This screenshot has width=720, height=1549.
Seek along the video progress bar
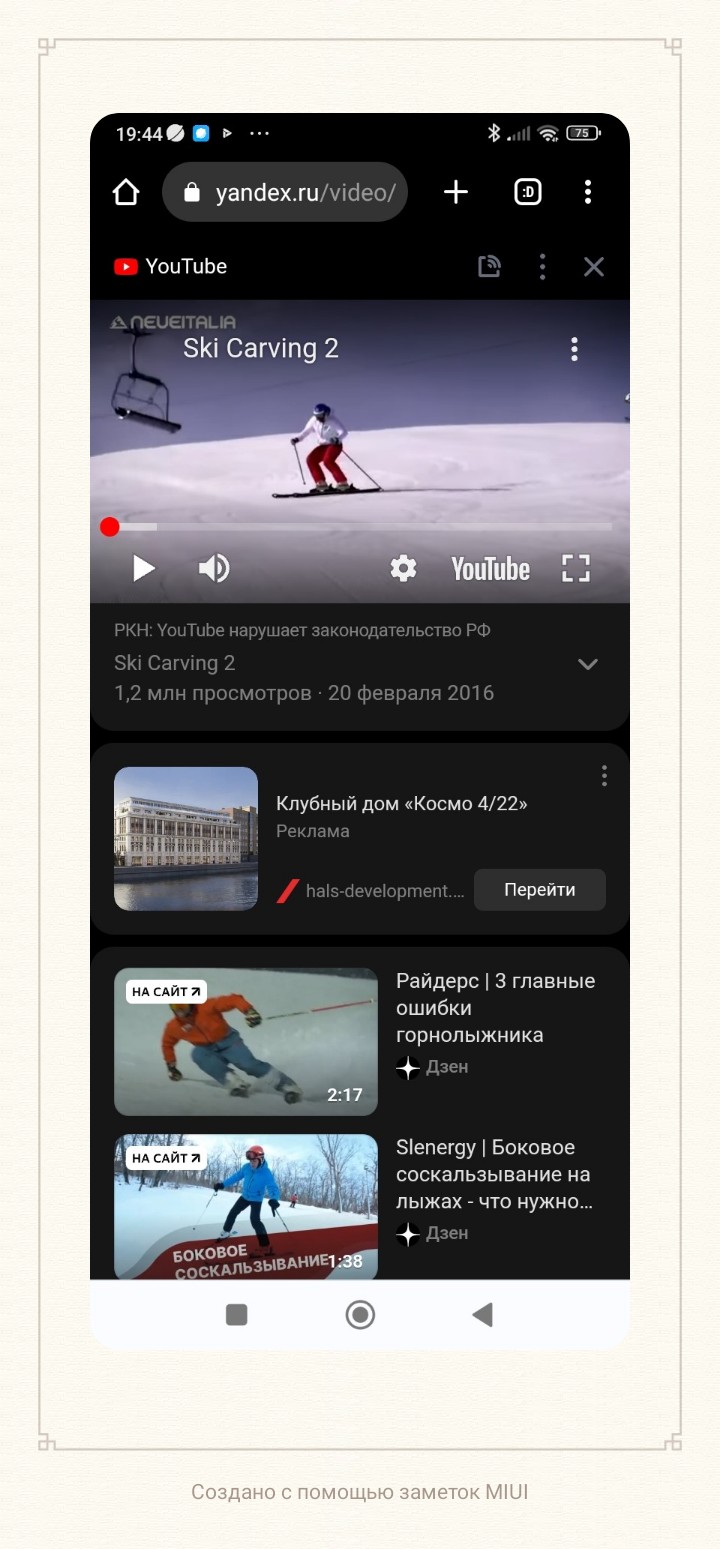[360, 527]
